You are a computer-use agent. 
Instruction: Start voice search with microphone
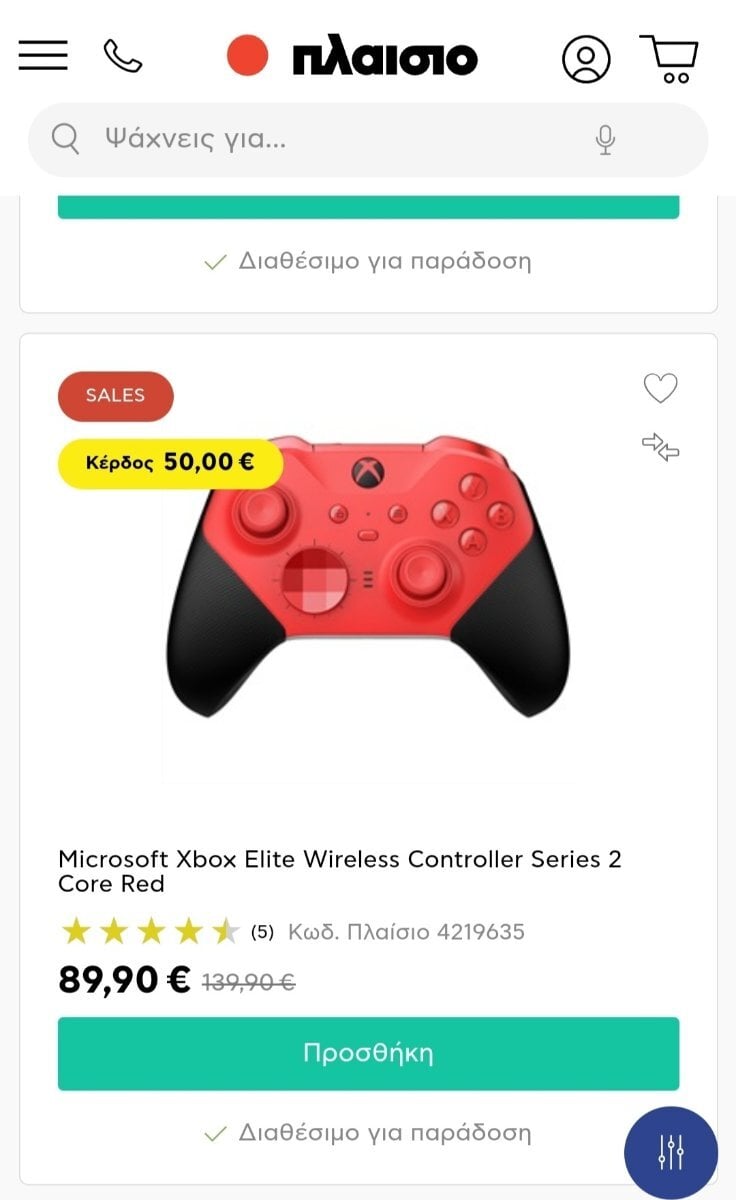[605, 140]
